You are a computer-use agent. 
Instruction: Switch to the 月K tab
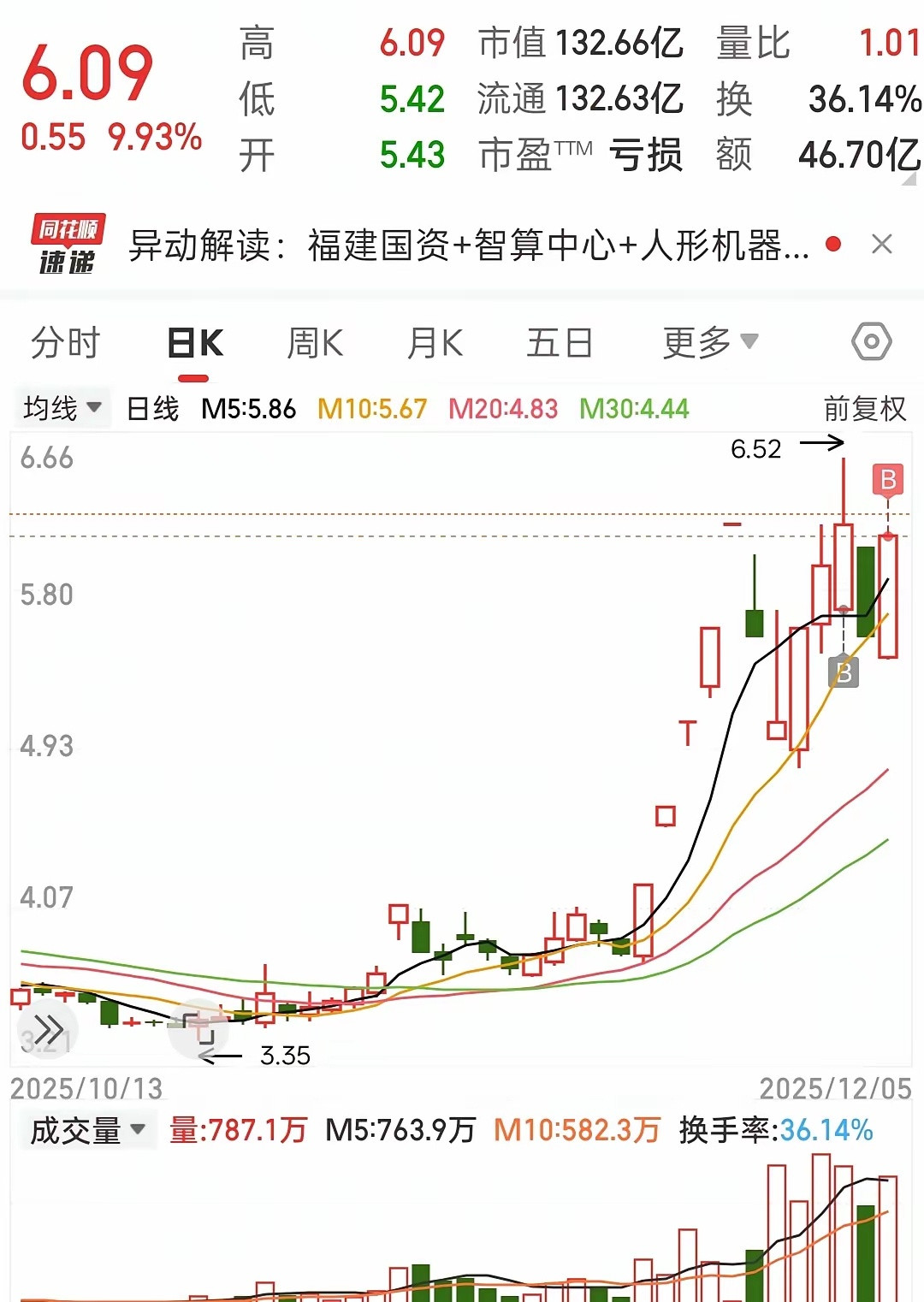pos(435,341)
